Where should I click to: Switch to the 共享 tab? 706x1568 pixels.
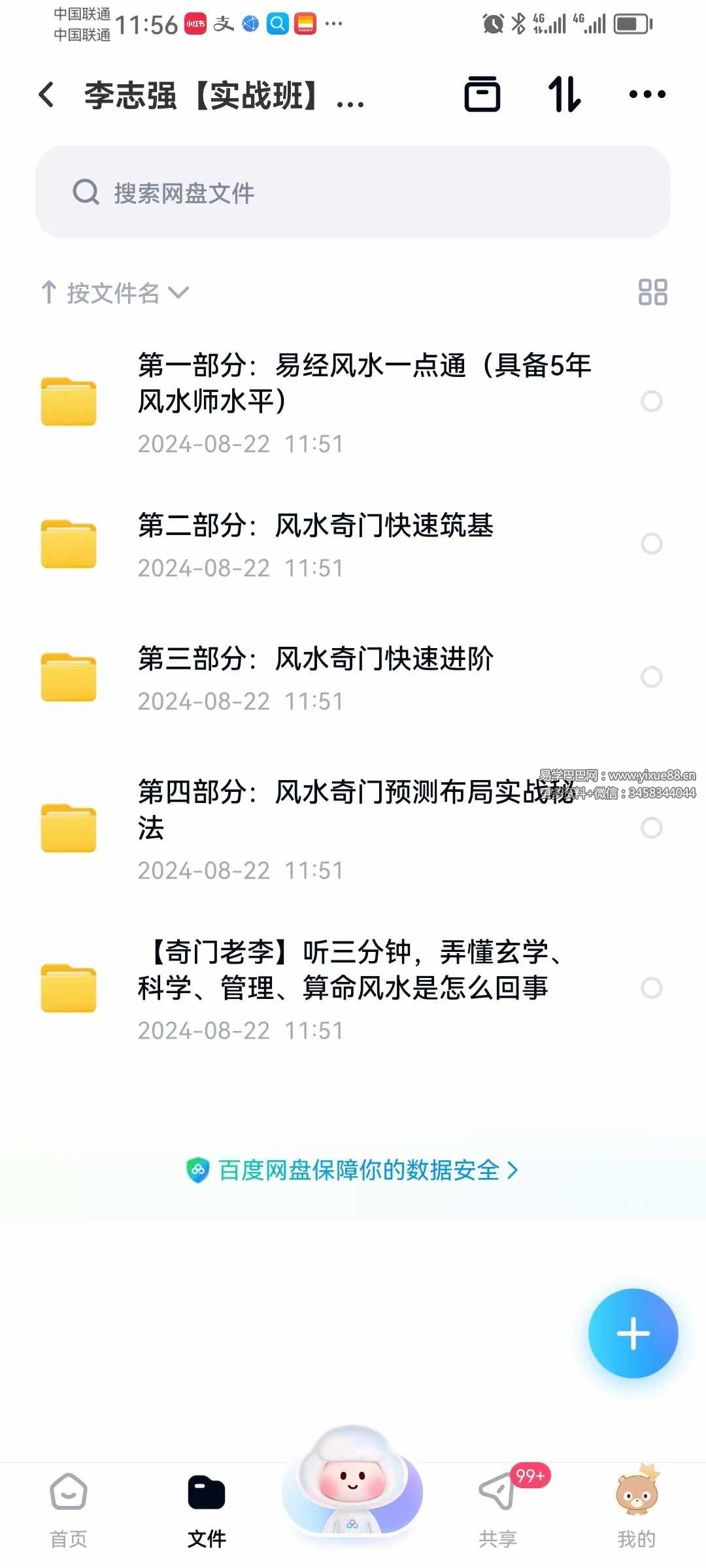tap(497, 1509)
